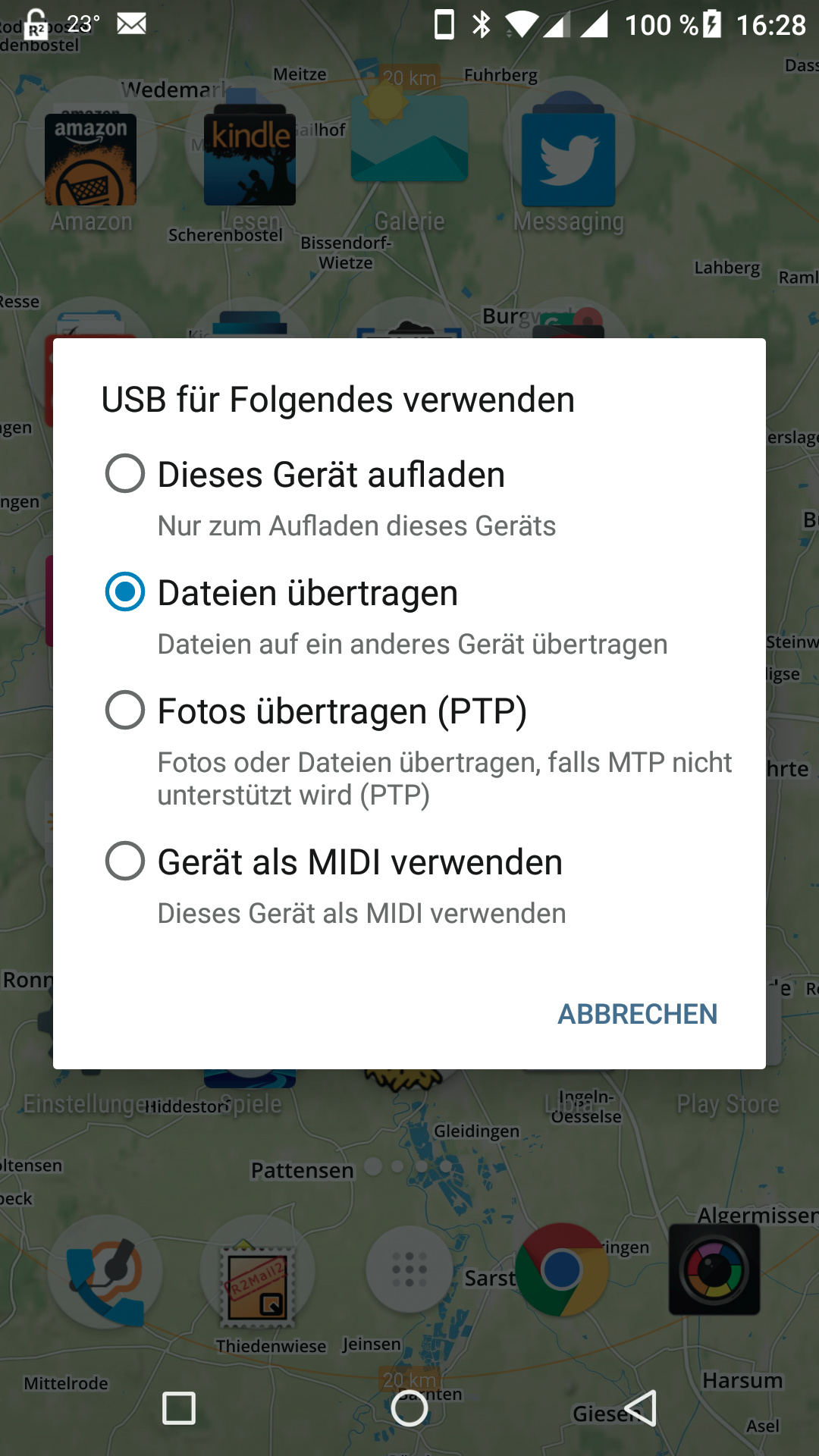This screenshot has height=1456, width=819.
Task: Tap the system back button
Action: coord(639,1408)
